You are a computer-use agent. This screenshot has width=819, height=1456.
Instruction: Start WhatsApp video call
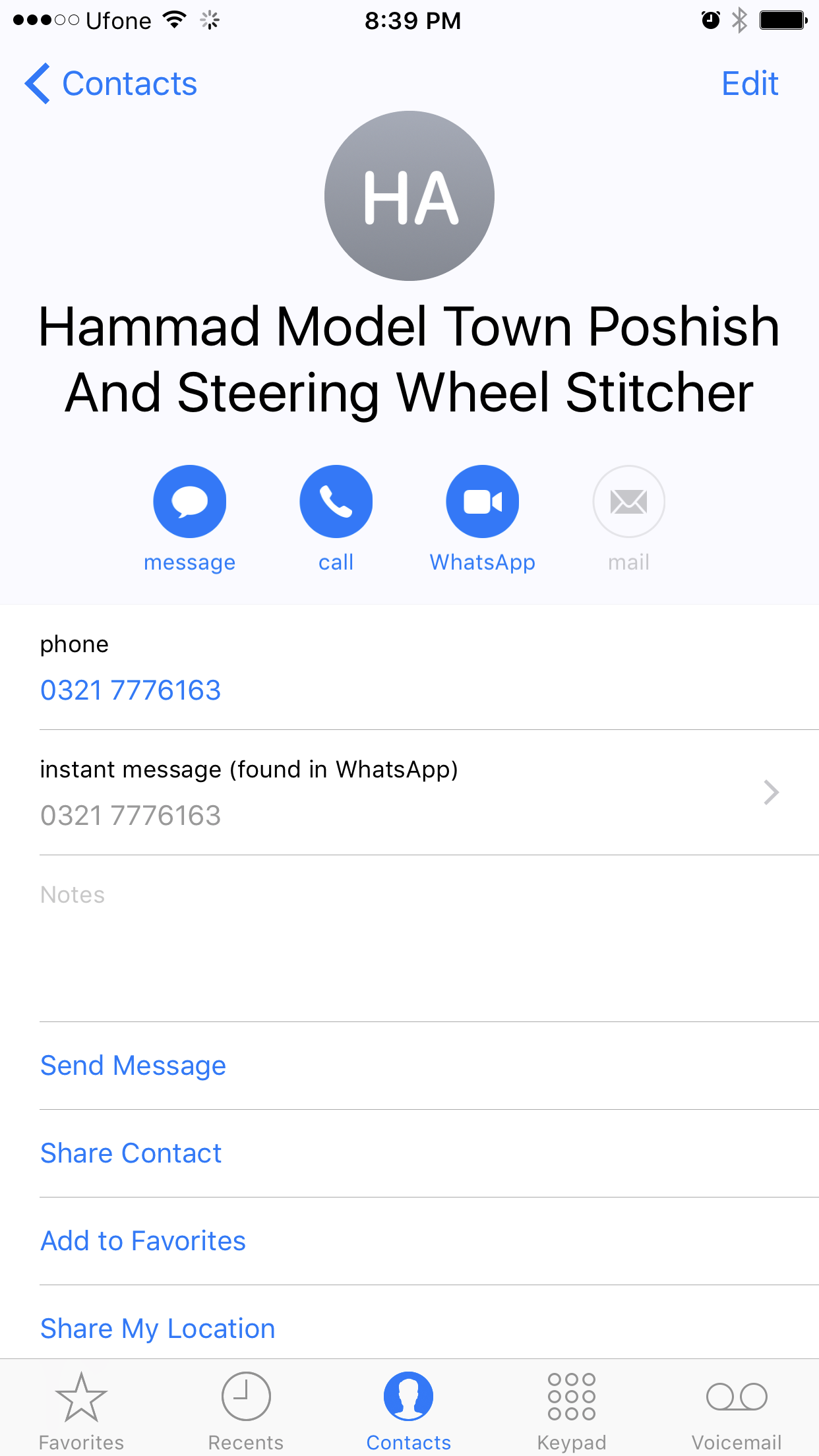click(483, 502)
